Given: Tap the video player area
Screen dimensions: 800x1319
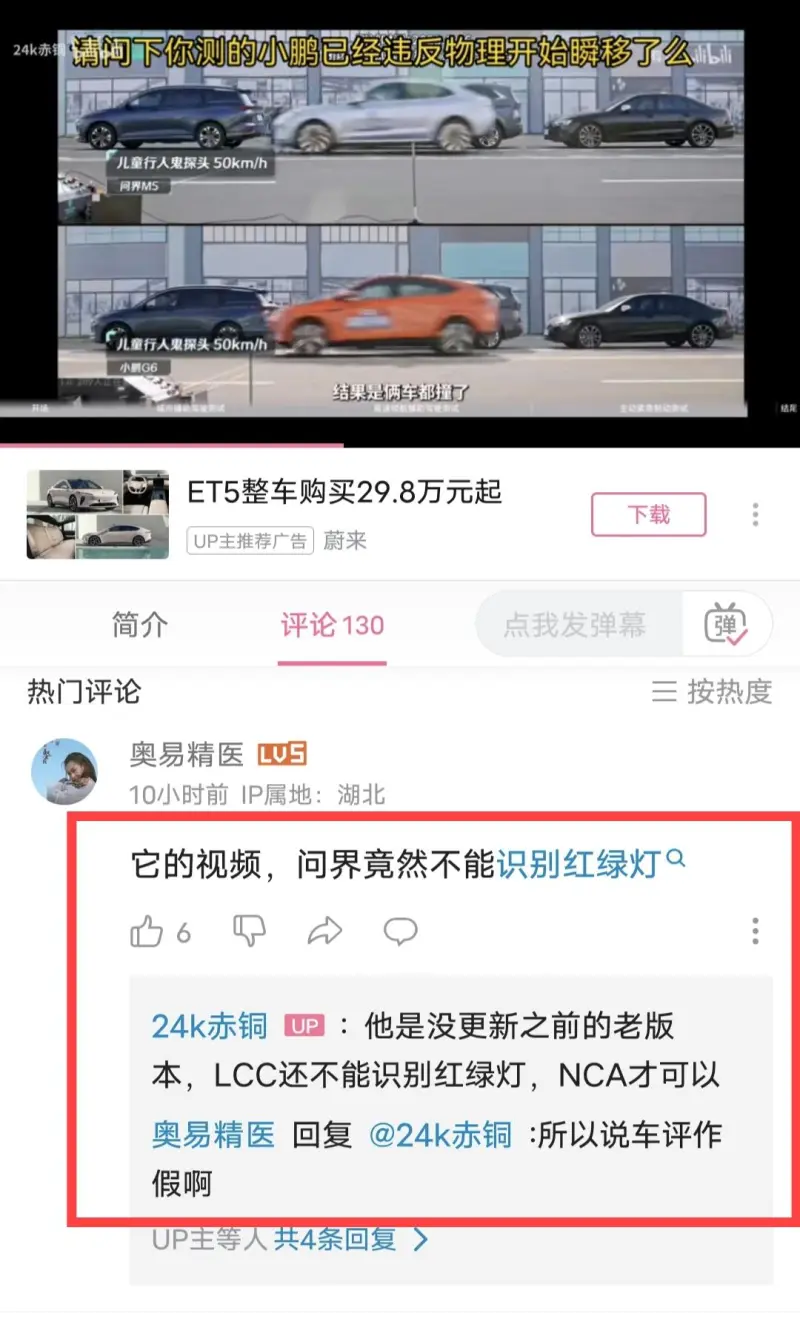Looking at the screenshot, I should click(x=400, y=220).
